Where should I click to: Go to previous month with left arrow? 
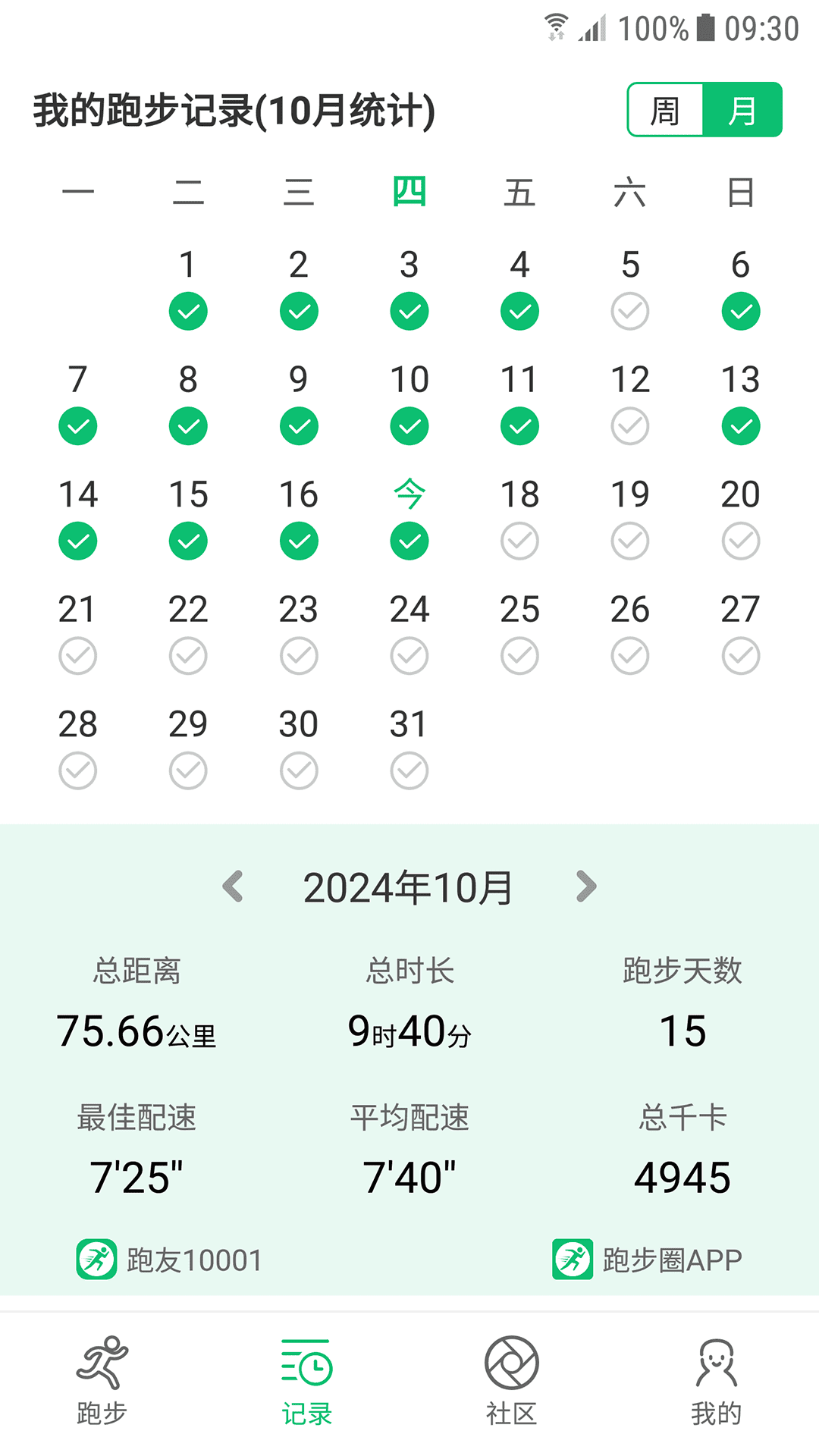tap(233, 886)
